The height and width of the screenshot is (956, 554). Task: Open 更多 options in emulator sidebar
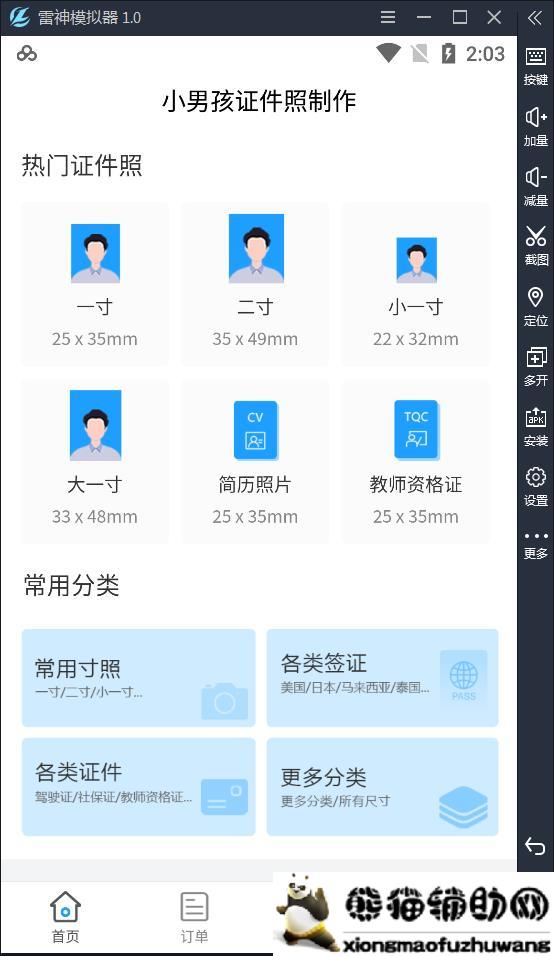[x=536, y=545]
